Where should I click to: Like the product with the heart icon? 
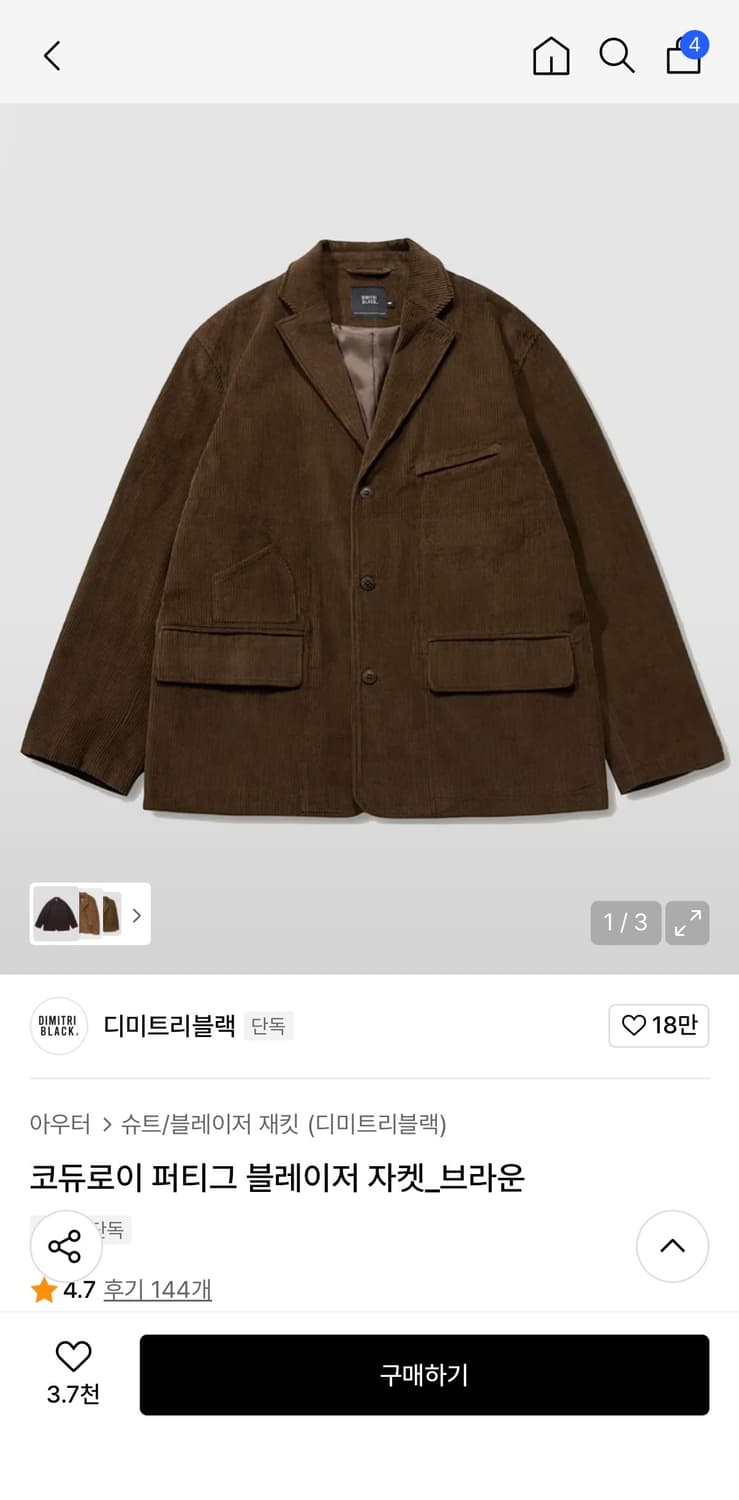point(73,1358)
